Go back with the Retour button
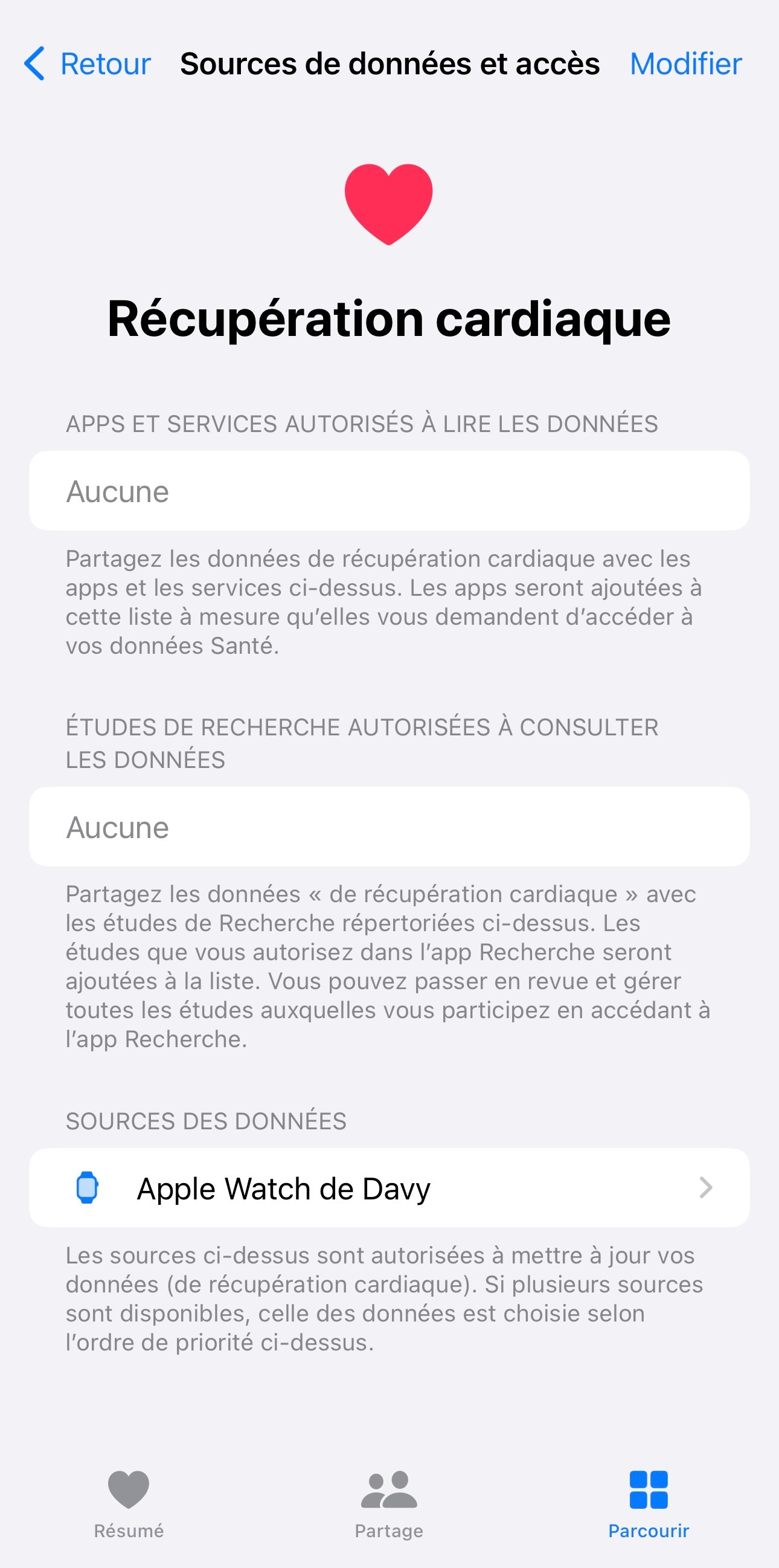 [88, 64]
